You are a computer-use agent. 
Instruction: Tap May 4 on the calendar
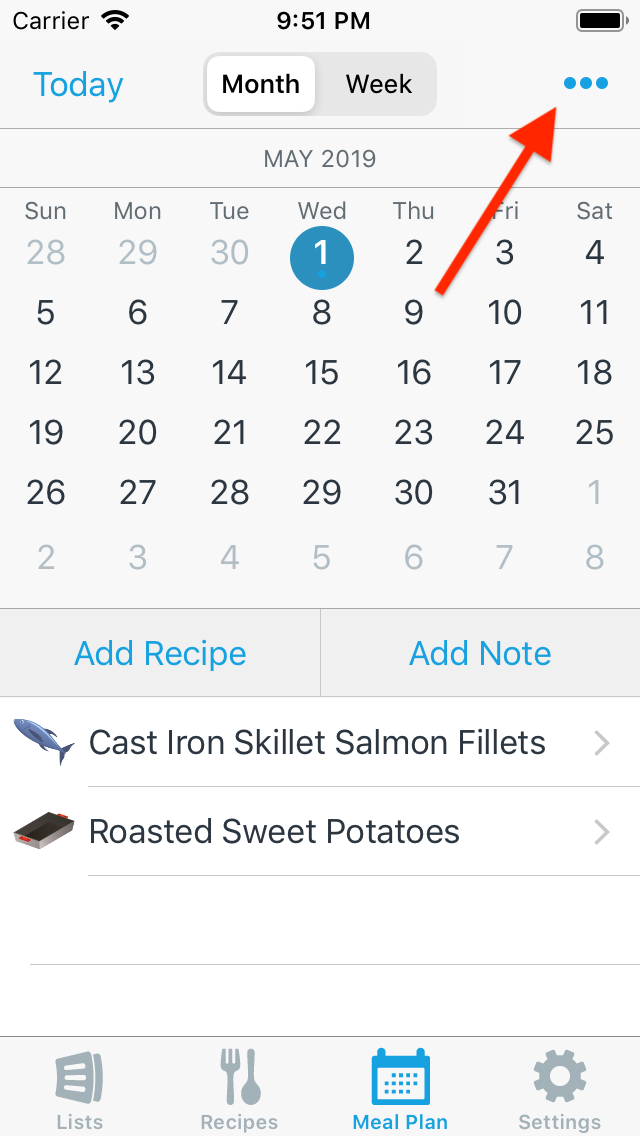point(594,252)
